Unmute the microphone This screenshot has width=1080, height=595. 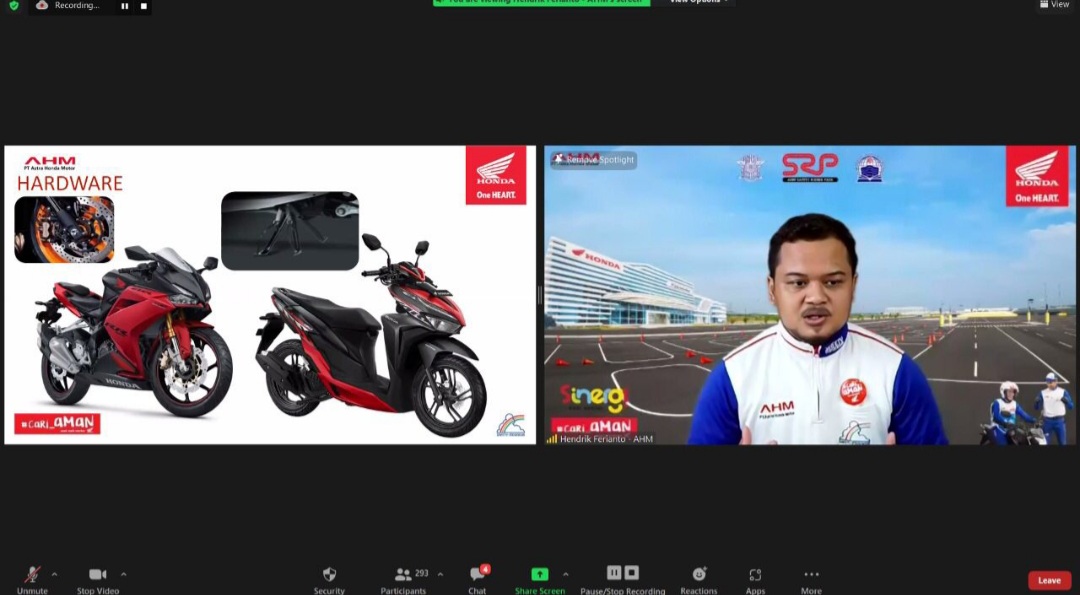coord(32,580)
